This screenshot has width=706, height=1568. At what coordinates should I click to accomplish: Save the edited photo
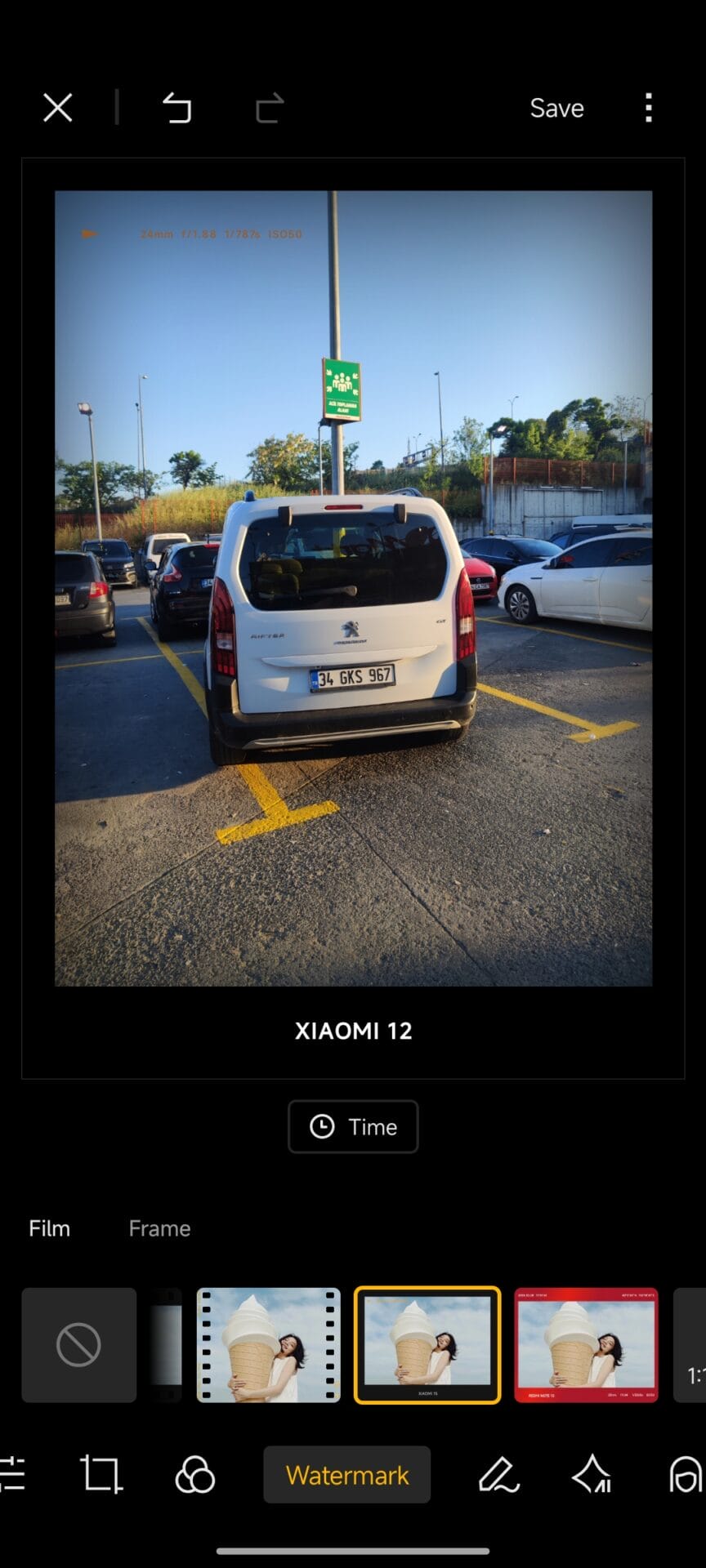click(x=556, y=108)
